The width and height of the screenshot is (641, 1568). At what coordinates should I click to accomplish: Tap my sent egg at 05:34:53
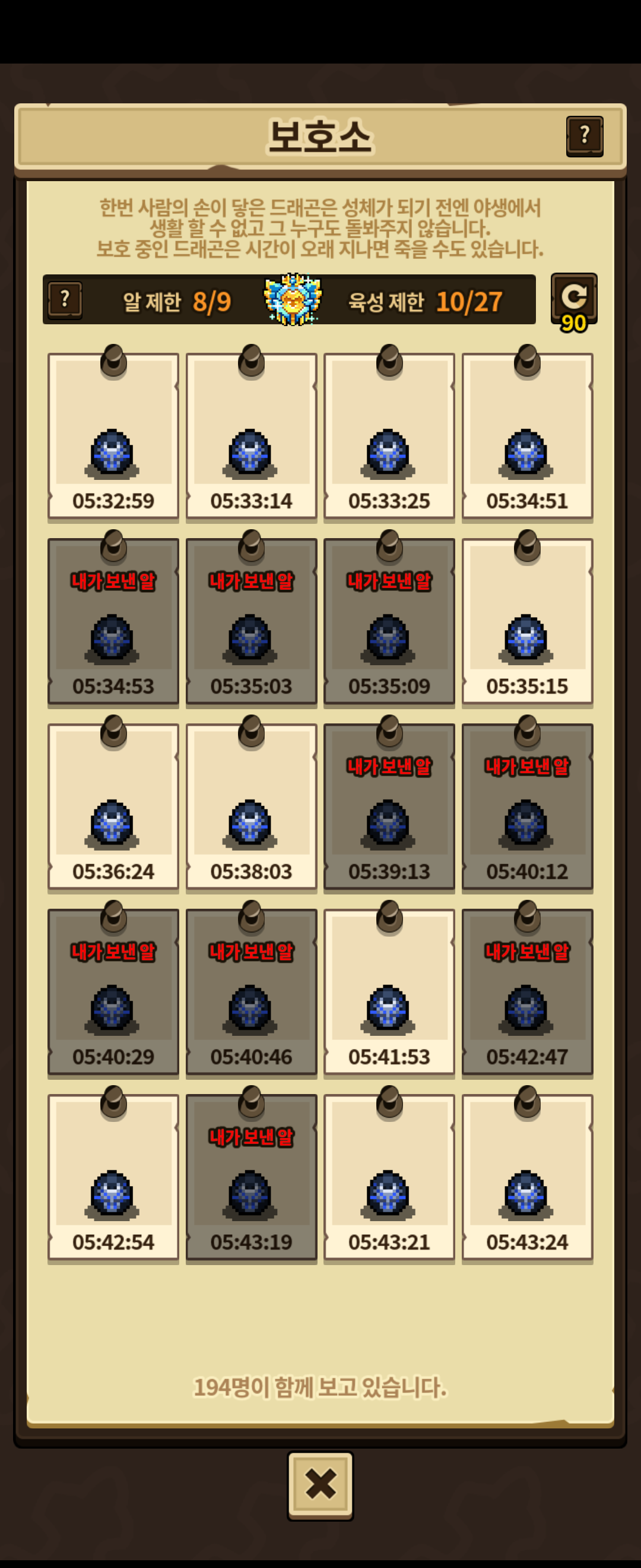[113, 621]
